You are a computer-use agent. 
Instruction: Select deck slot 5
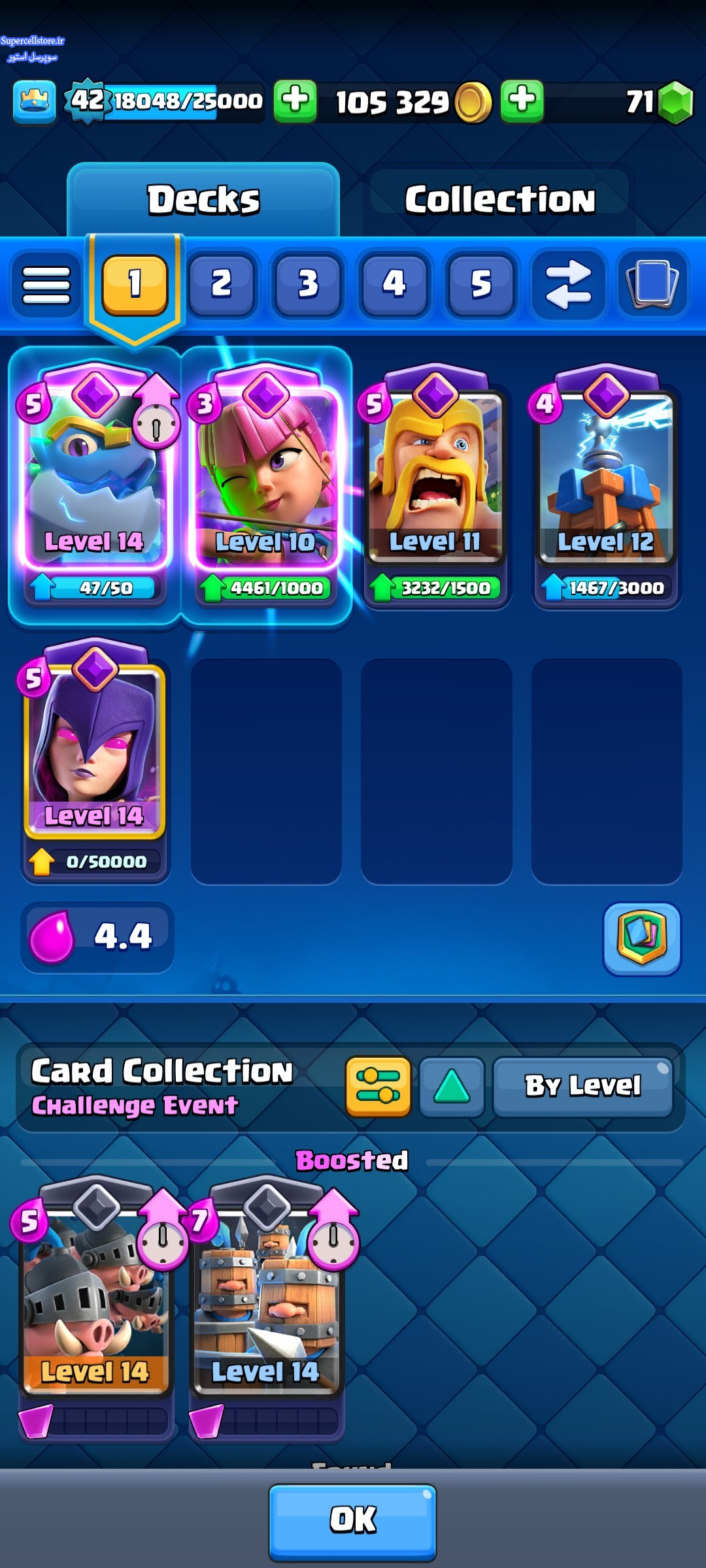(481, 284)
